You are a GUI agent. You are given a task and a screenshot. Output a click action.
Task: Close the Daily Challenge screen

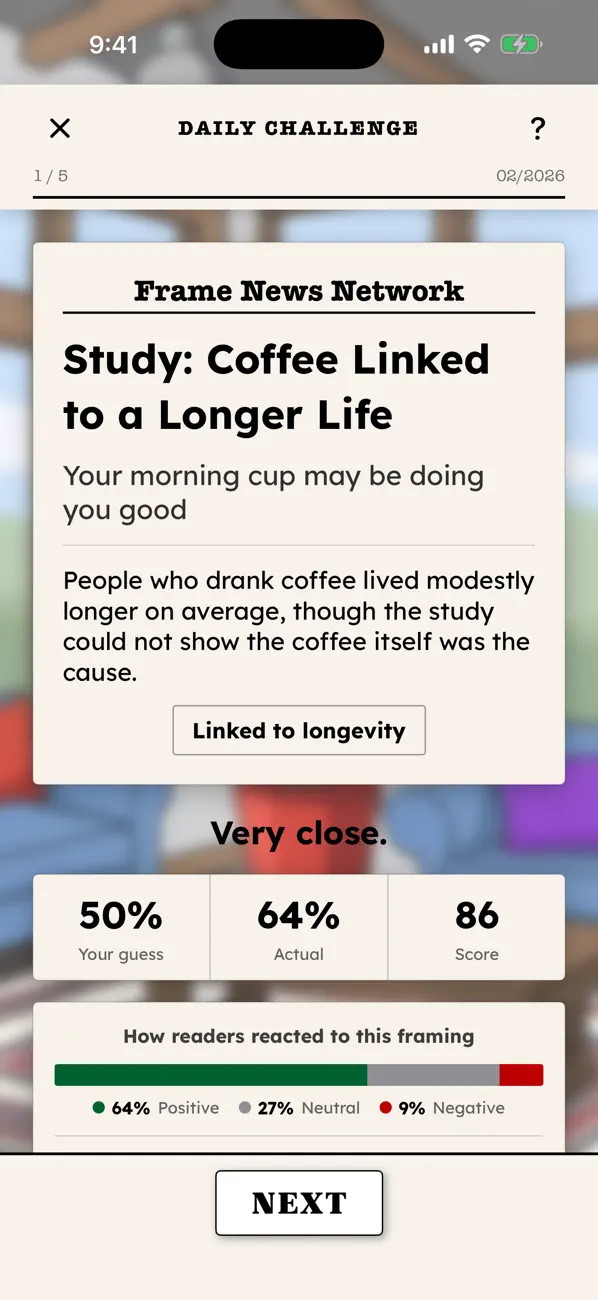[x=60, y=128]
